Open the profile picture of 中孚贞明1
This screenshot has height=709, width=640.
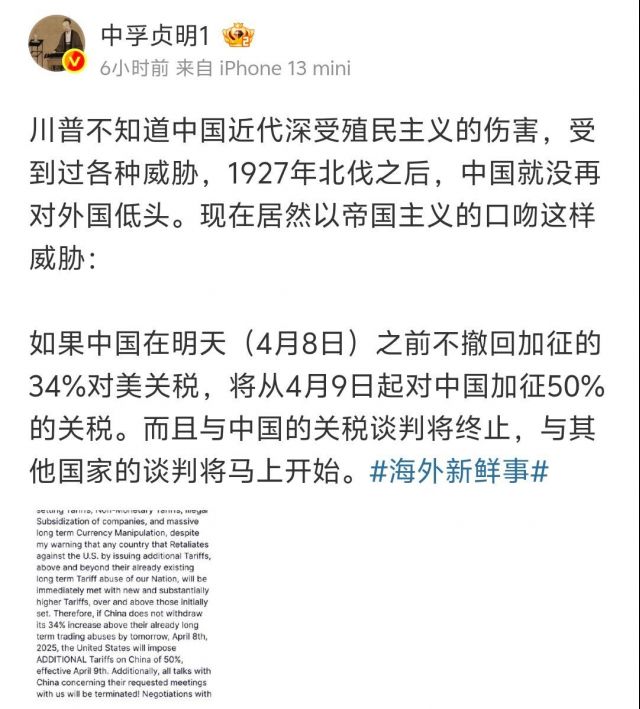[54, 44]
